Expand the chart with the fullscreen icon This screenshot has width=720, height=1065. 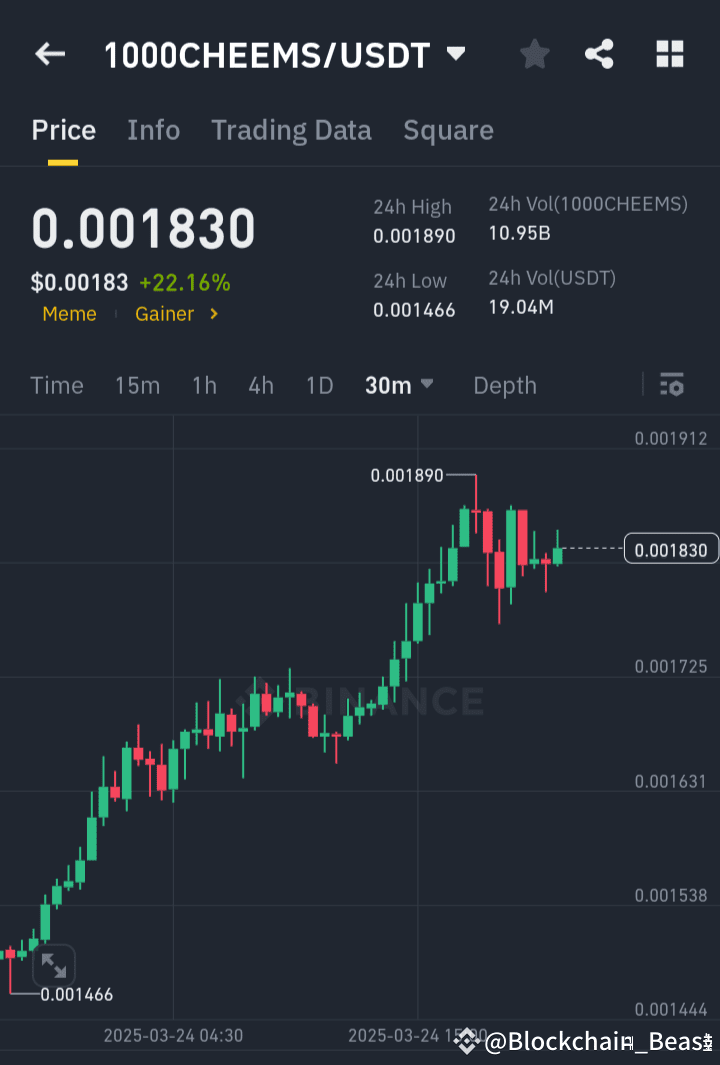(x=54, y=965)
